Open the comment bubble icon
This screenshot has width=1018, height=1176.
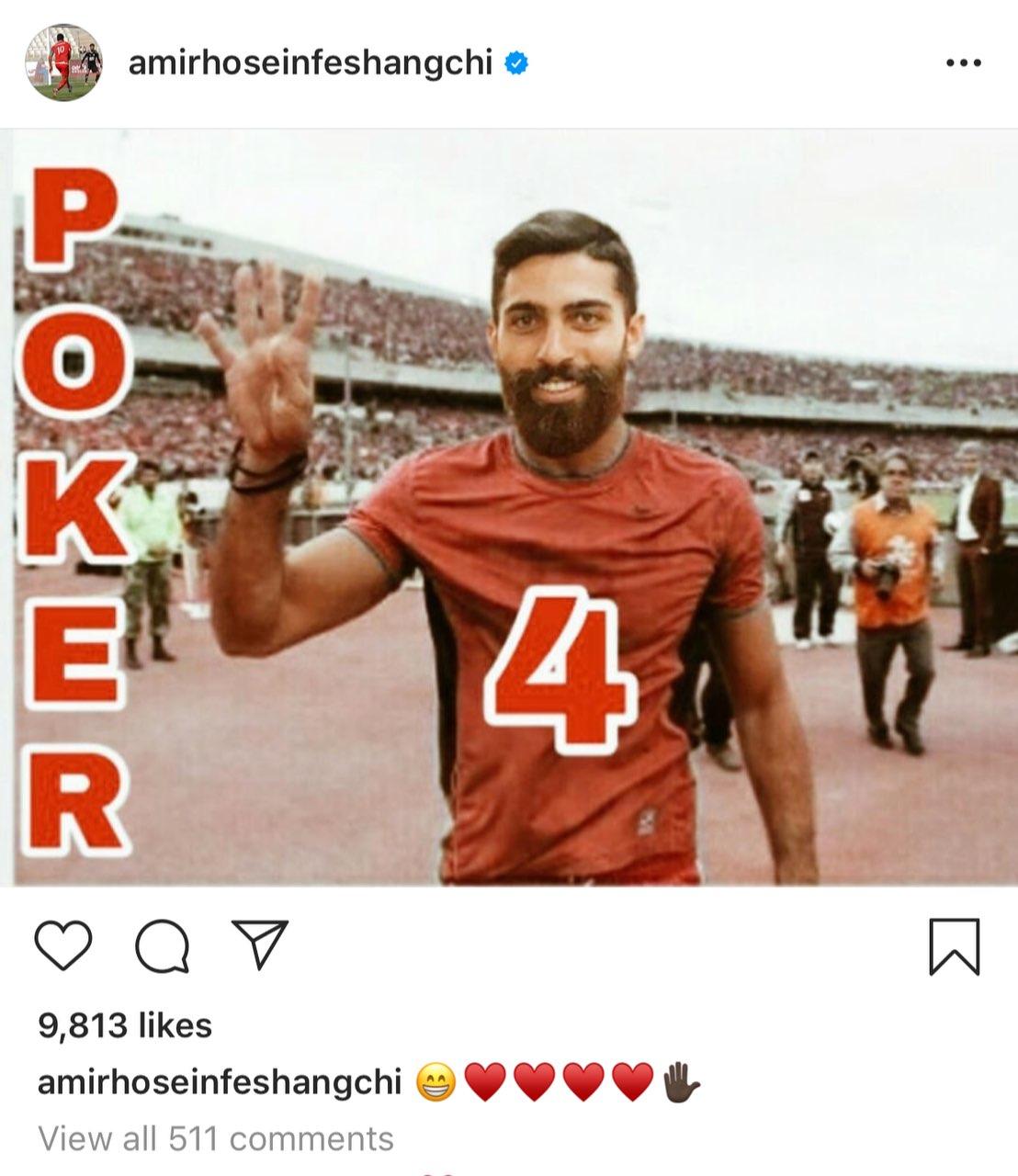[163, 947]
